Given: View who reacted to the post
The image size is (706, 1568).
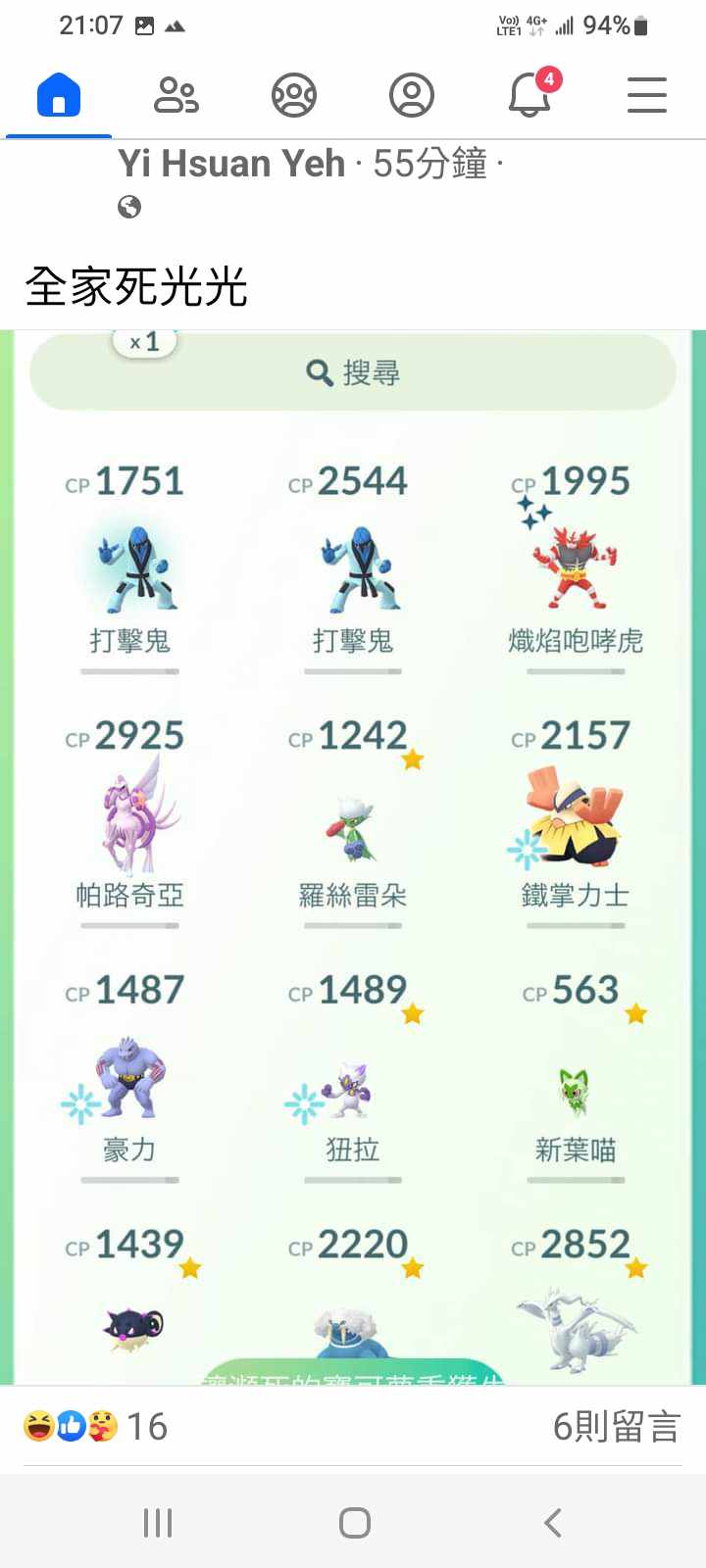Looking at the screenshot, I should click(x=96, y=1427).
